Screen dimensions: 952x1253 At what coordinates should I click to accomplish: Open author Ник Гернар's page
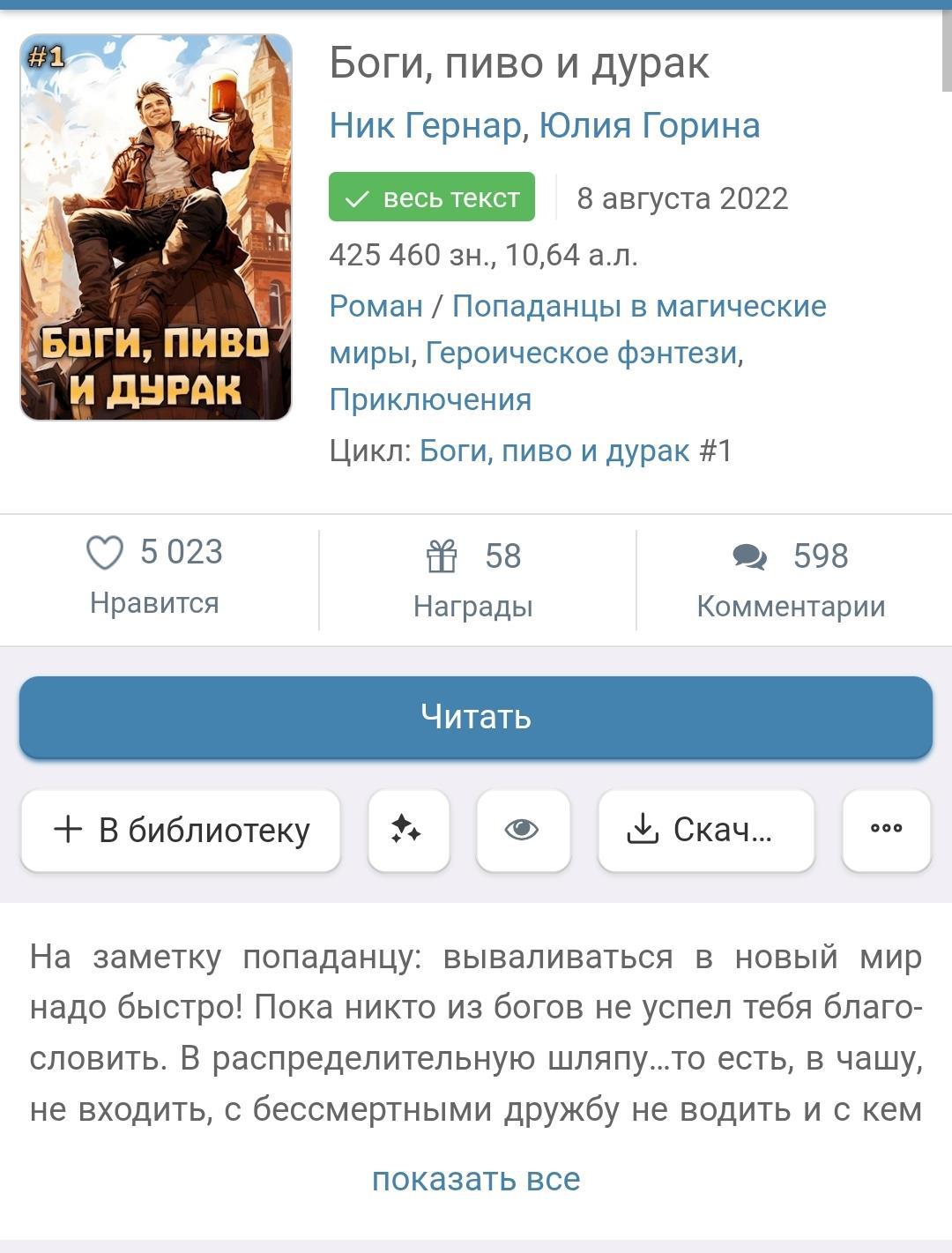(x=426, y=125)
